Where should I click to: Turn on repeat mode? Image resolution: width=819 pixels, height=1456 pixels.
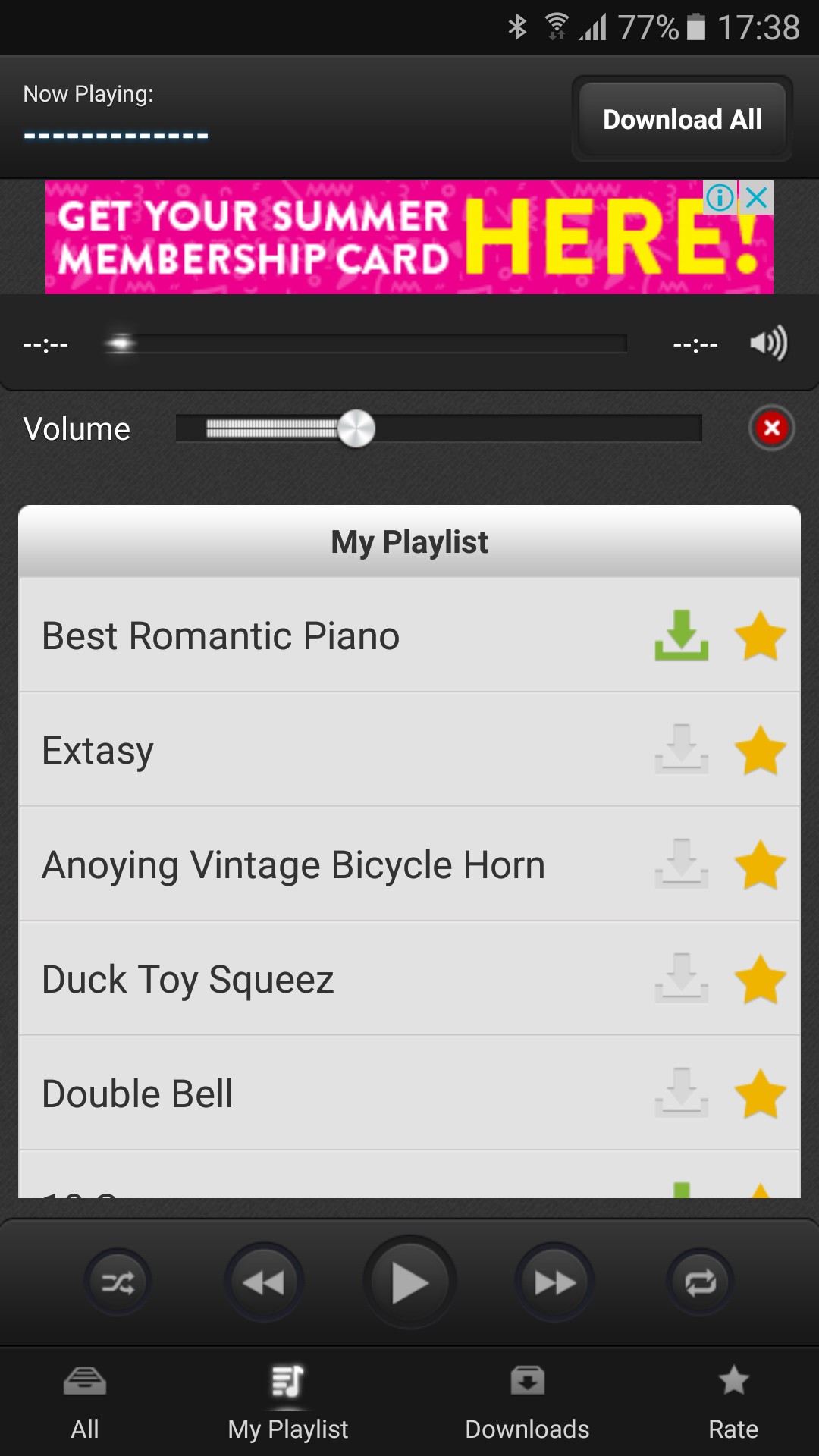click(700, 1282)
